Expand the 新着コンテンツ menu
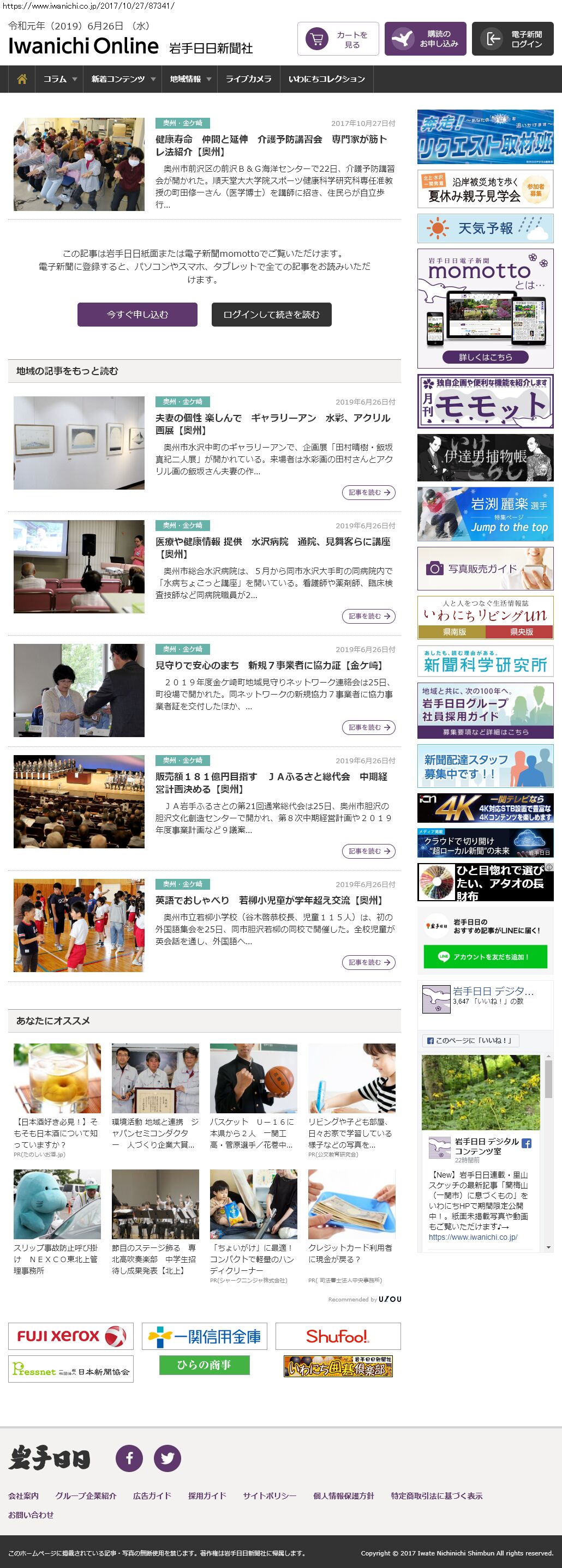Image resolution: width=562 pixels, height=1568 pixels. pyautogui.click(x=123, y=79)
